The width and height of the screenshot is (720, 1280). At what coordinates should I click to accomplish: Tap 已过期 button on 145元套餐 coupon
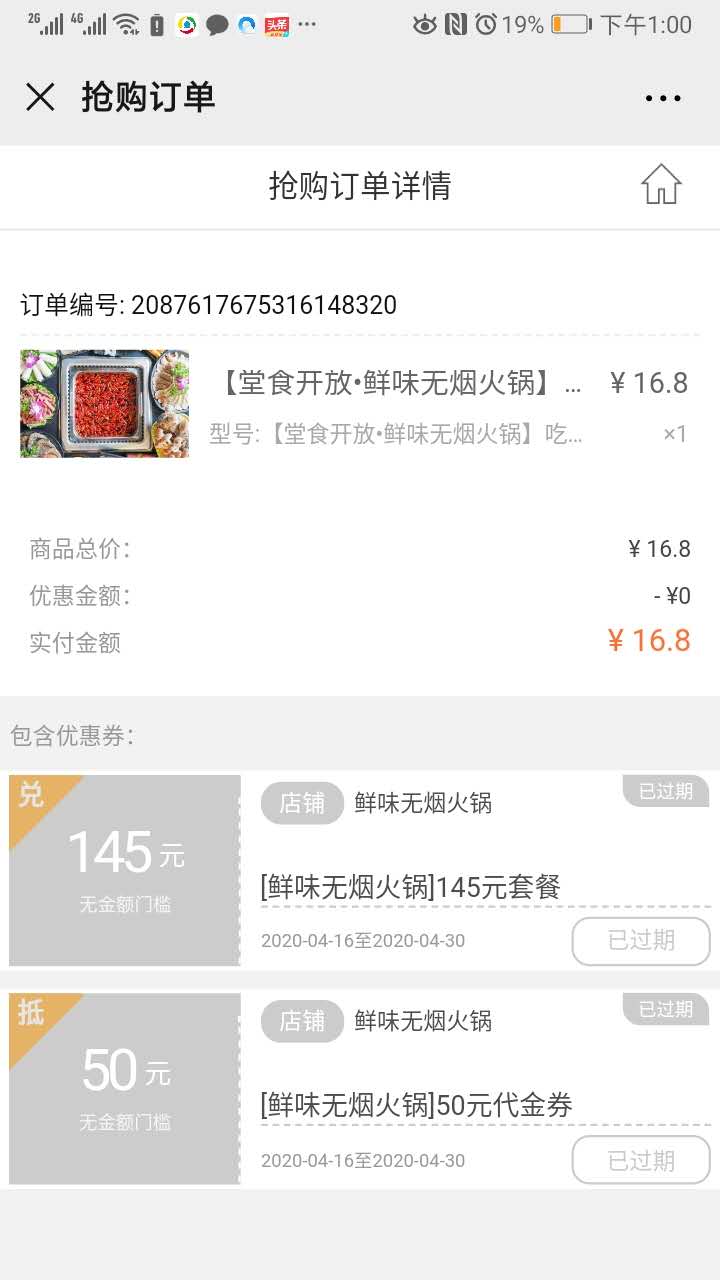641,941
